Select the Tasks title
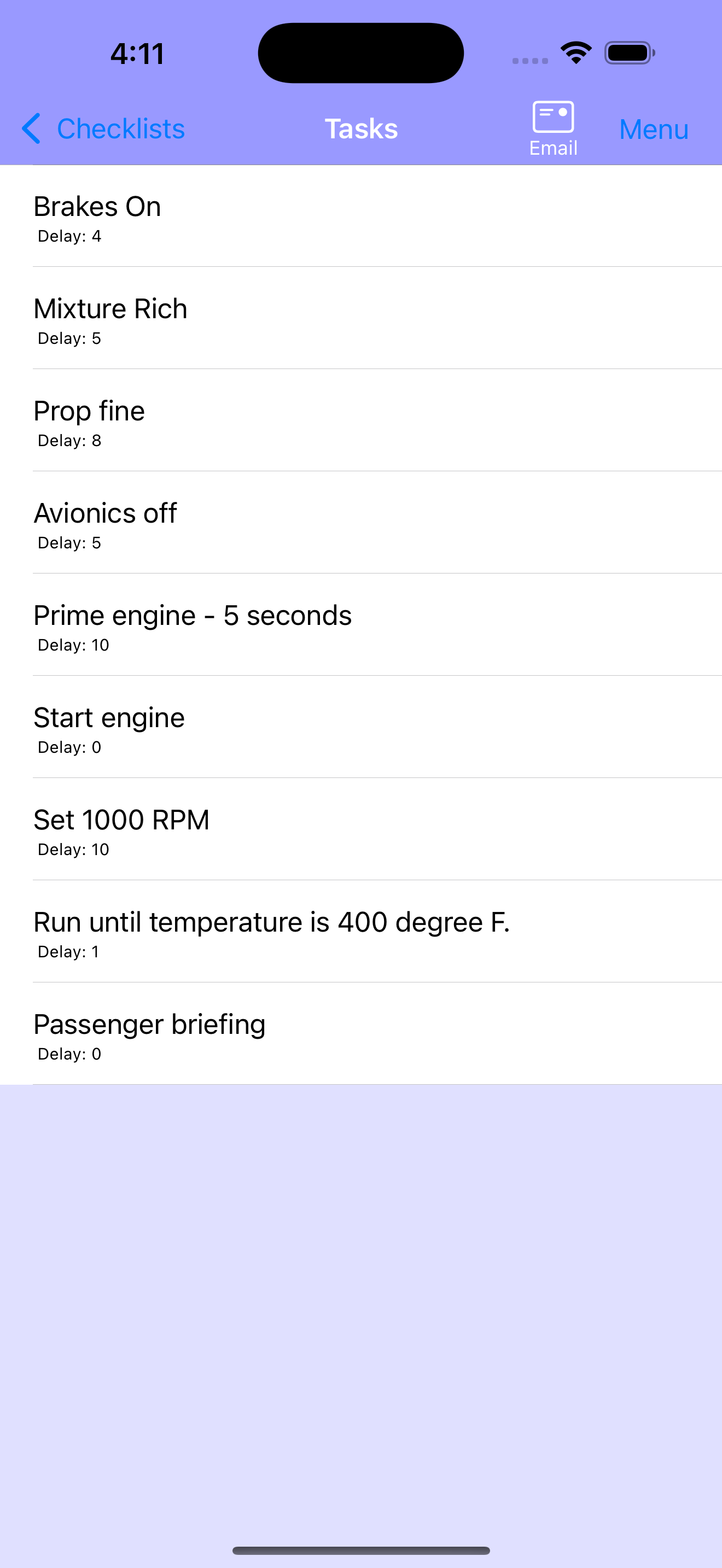The height and width of the screenshot is (1568, 722). tap(360, 128)
